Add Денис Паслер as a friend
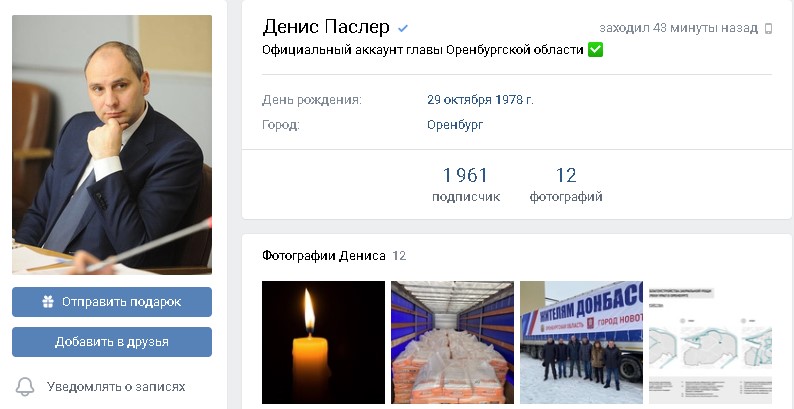 112,341
